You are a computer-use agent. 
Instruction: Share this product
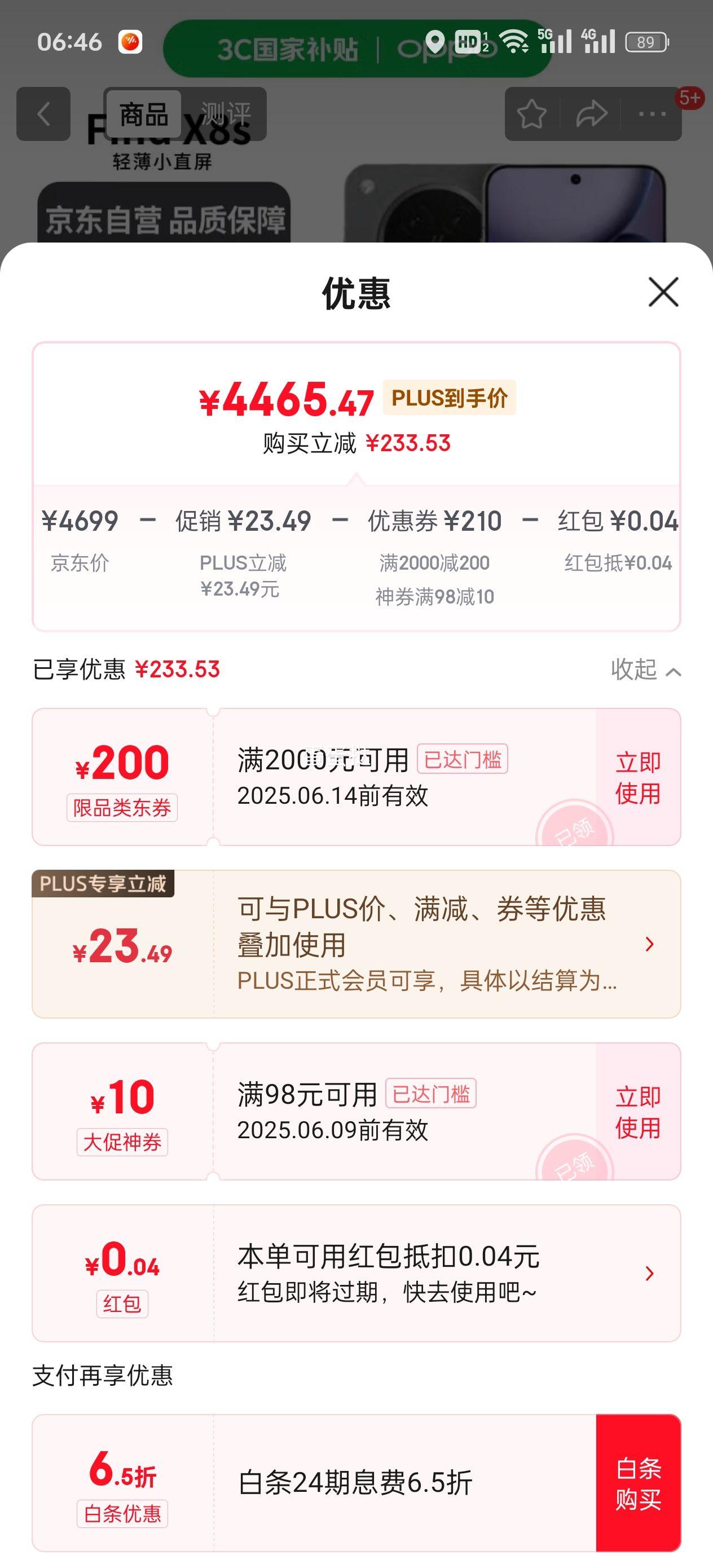tap(591, 114)
